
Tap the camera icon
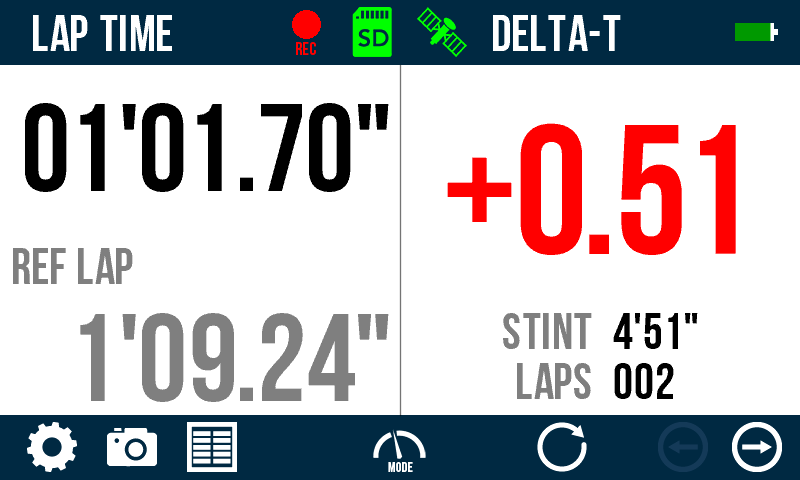point(132,447)
